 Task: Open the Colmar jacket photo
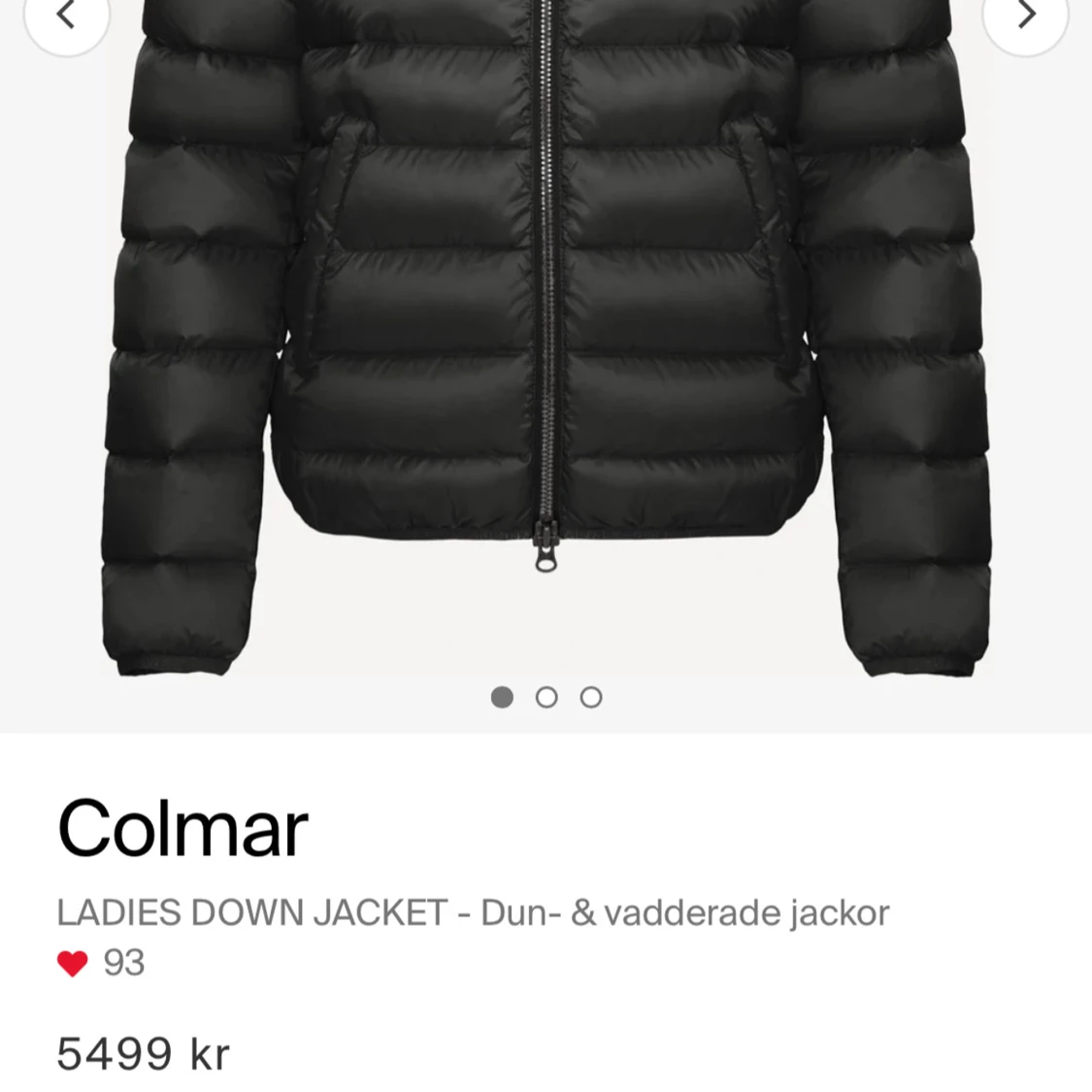coord(546,340)
